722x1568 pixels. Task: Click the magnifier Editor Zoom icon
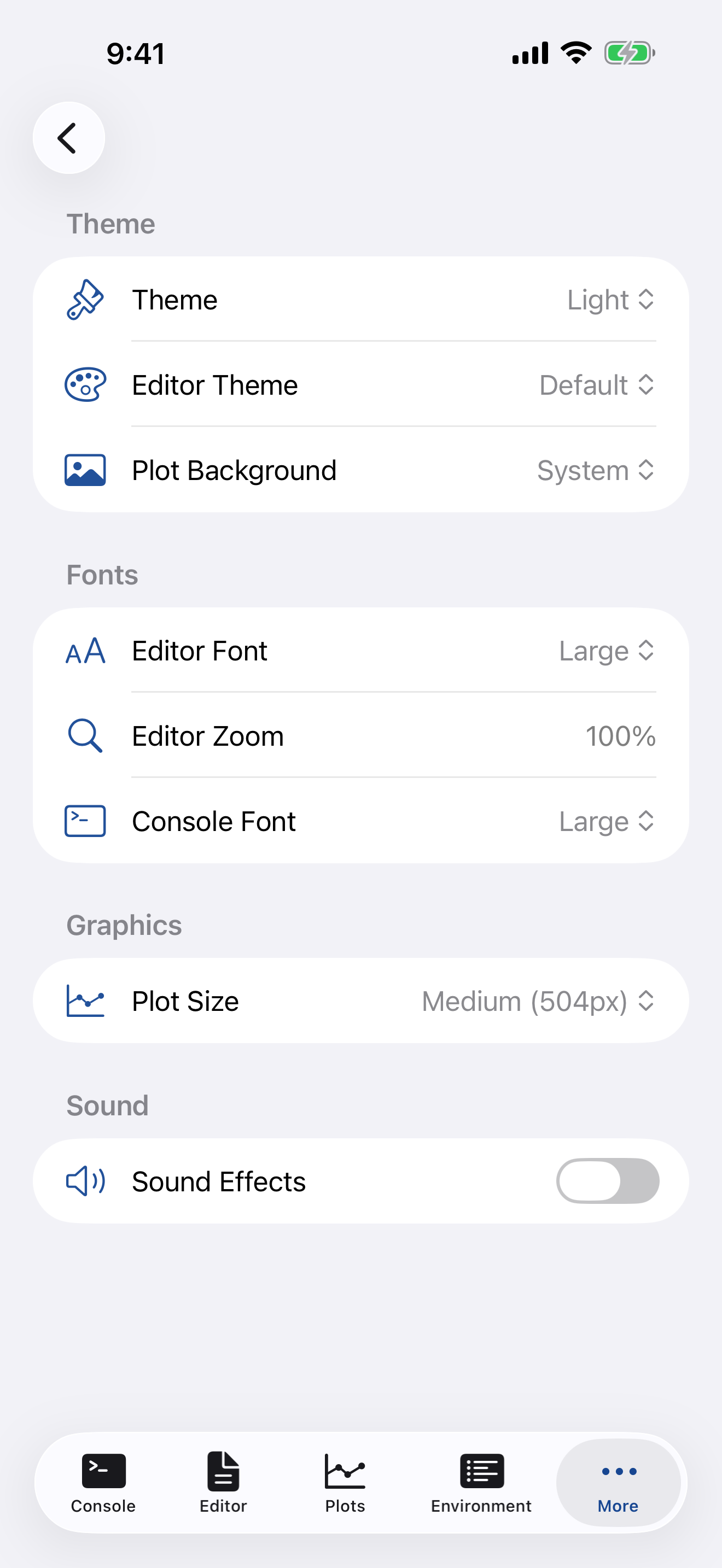[x=85, y=735]
